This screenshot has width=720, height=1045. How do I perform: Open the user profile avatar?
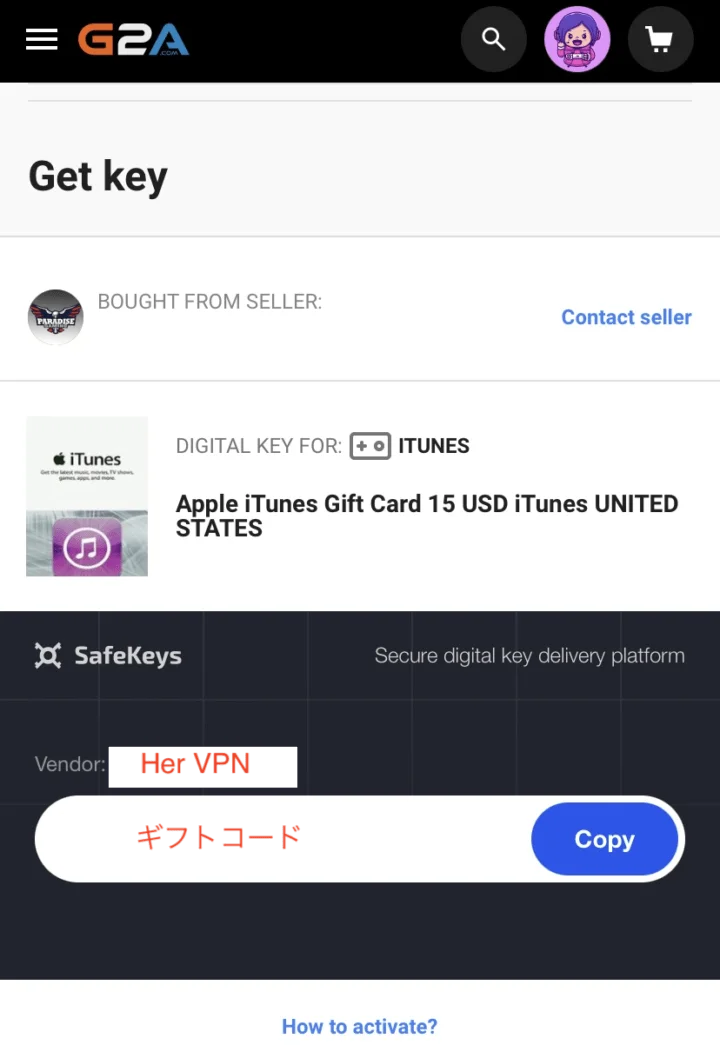577,39
